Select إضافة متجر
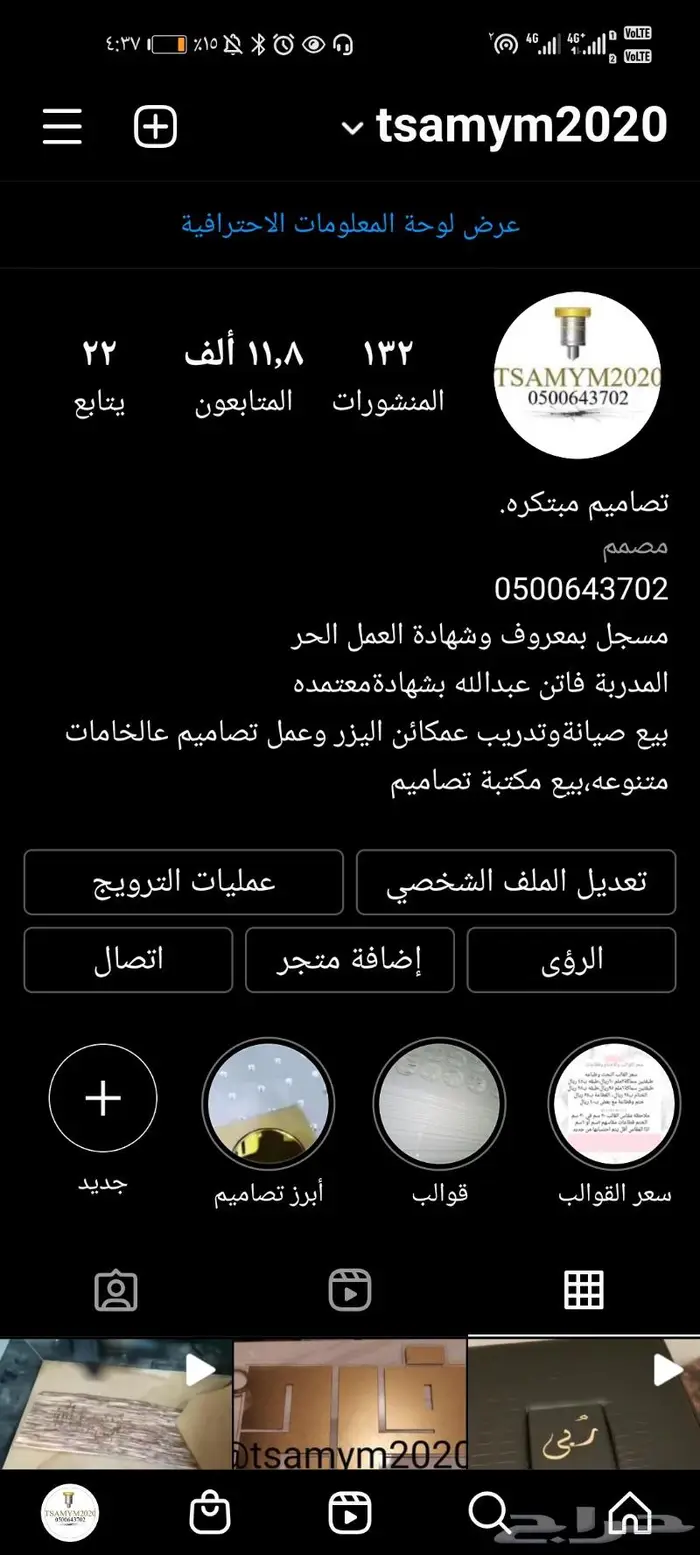 (x=349, y=960)
